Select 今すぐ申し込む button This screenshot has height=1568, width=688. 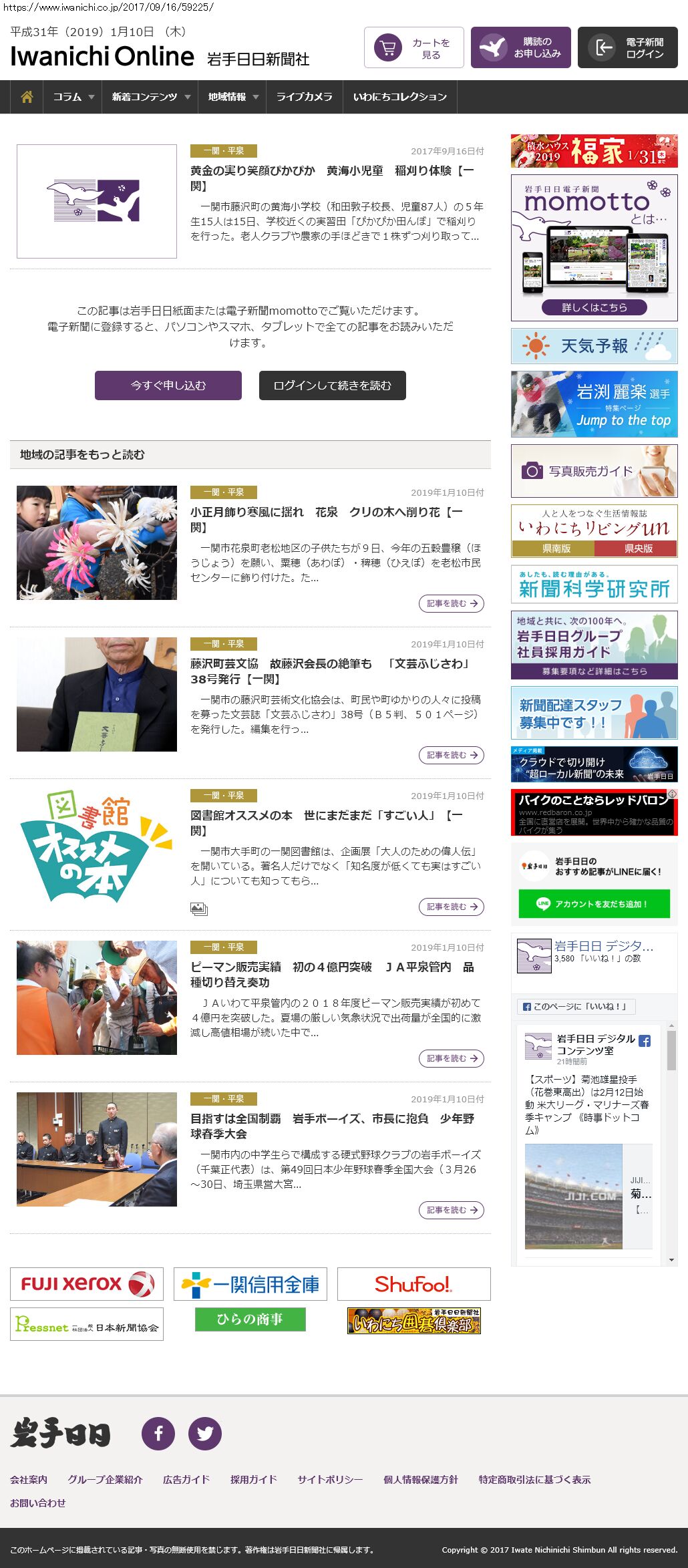pyautogui.click(x=168, y=385)
